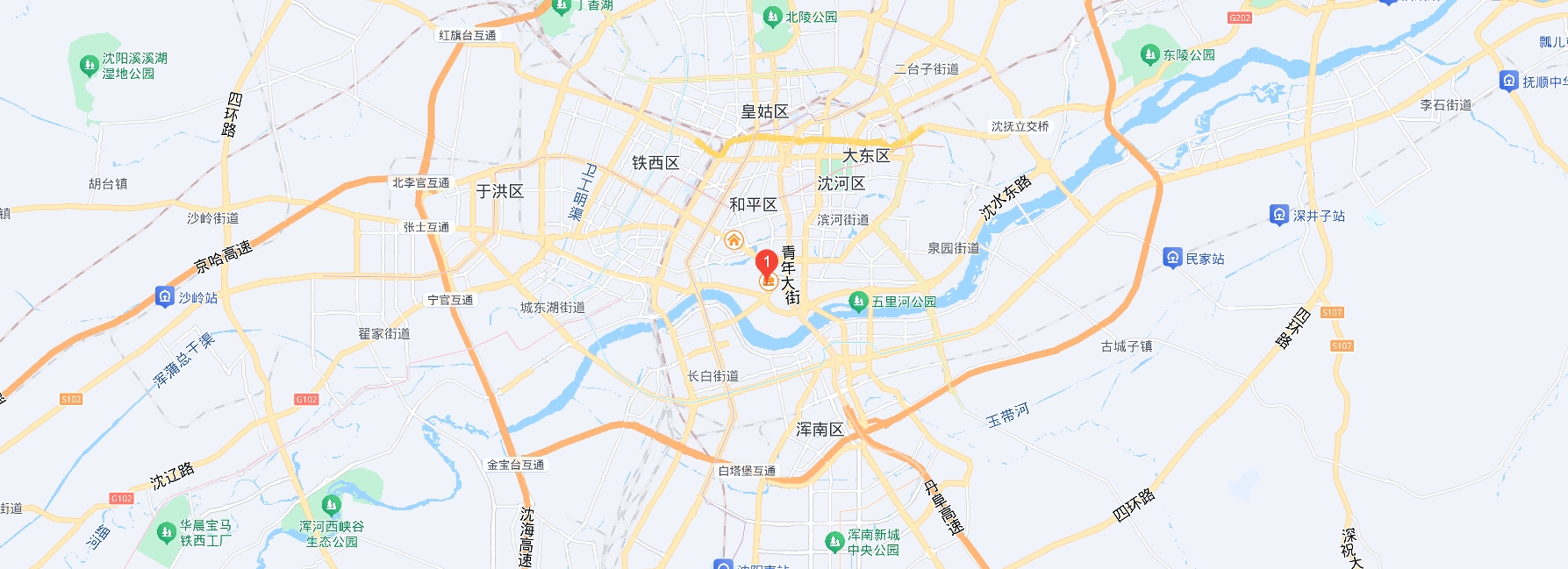The height and width of the screenshot is (569, 1568).
Task: Open the 五里河公园 park point
Action: [858, 302]
